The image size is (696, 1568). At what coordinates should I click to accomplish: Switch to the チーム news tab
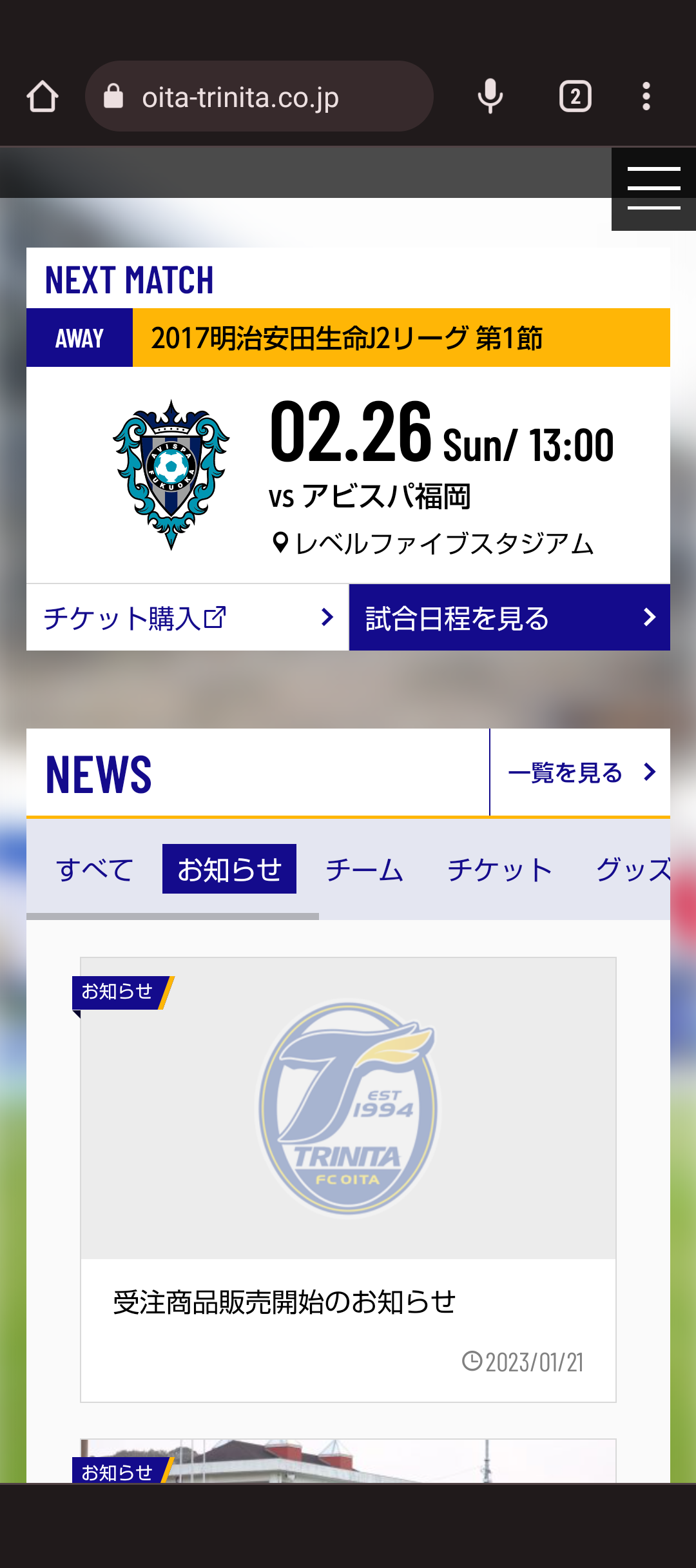(364, 869)
